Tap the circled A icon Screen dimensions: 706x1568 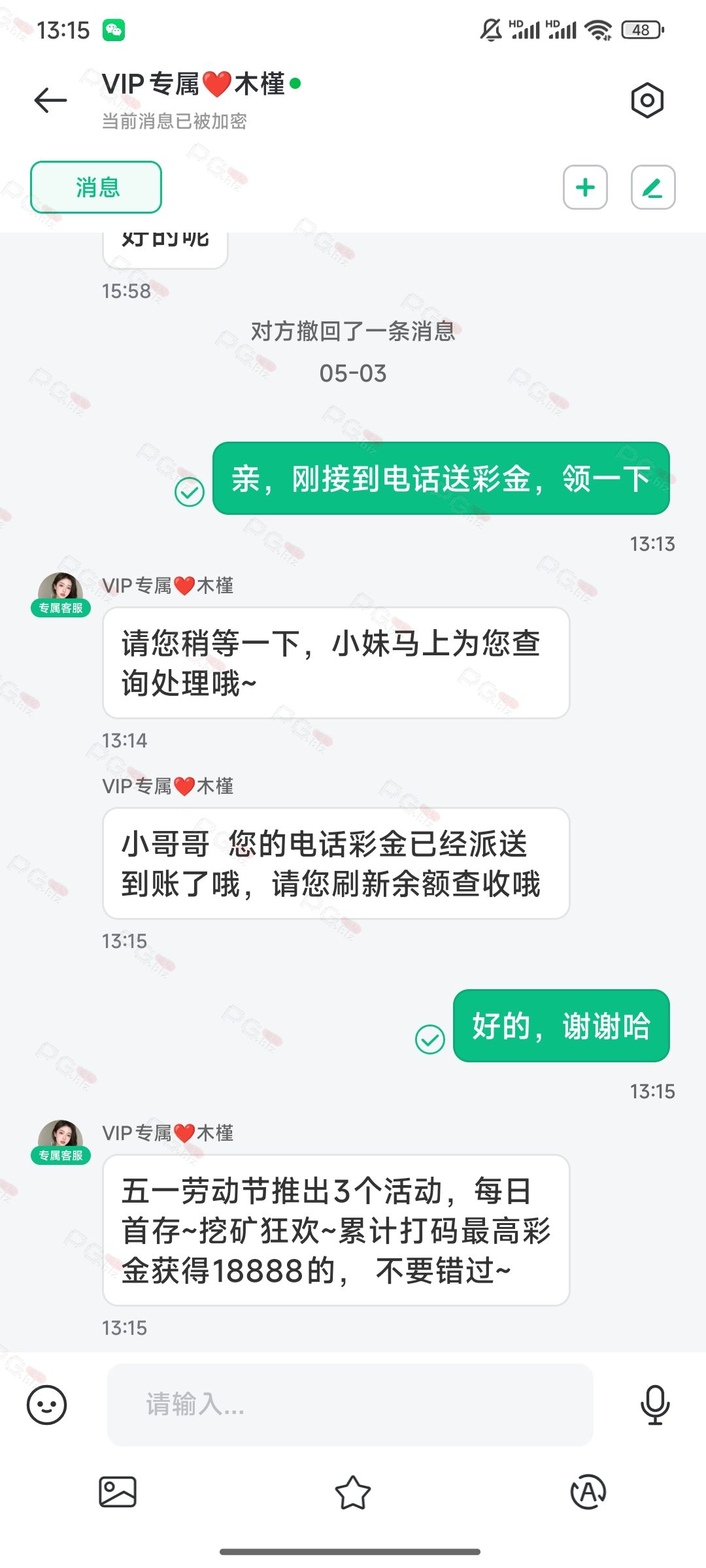[588, 1492]
